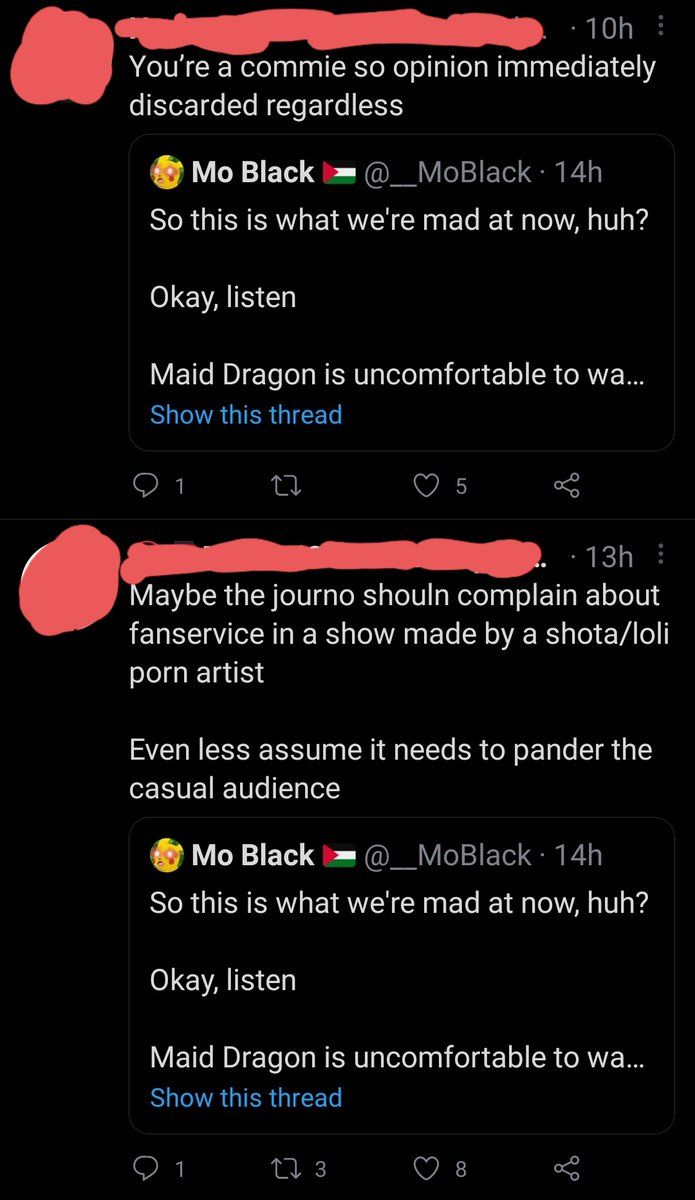Screen dimensions: 695x1200
Task: Reply to the "Maybe the journo" tweet
Action: pyautogui.click(x=146, y=1168)
